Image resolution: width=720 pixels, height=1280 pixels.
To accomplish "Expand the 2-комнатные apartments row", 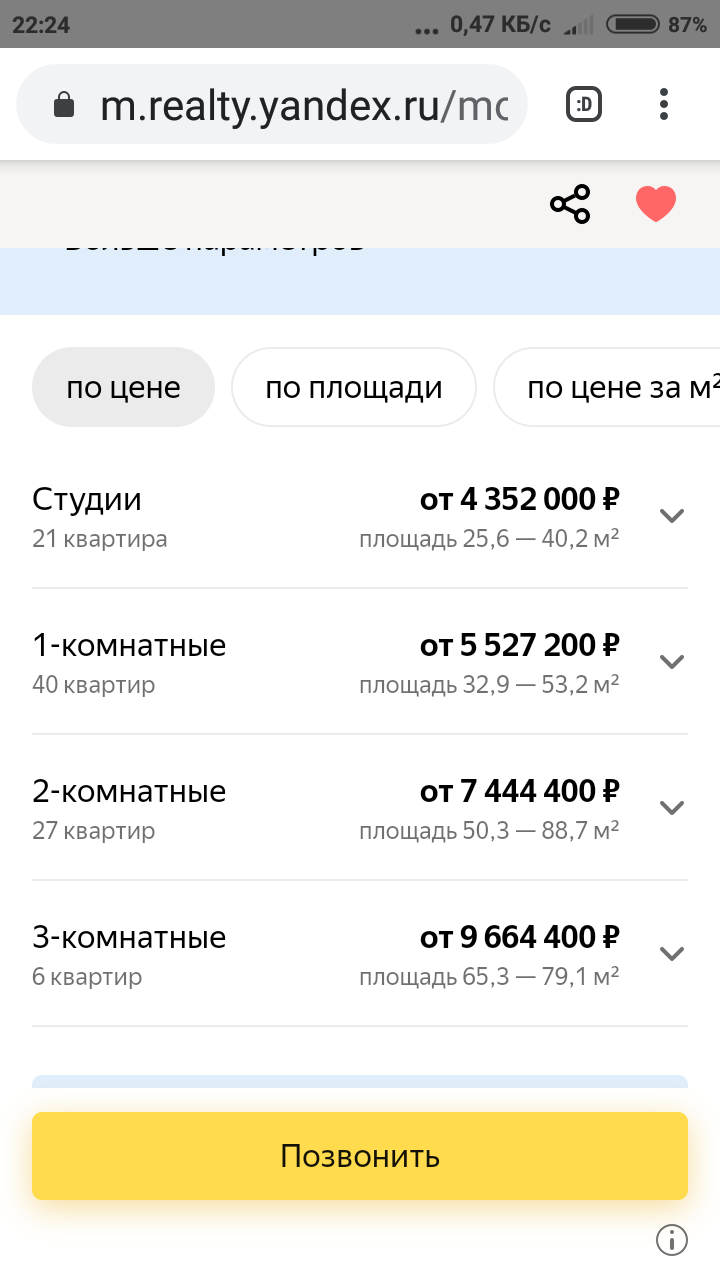I will pyautogui.click(x=360, y=808).
